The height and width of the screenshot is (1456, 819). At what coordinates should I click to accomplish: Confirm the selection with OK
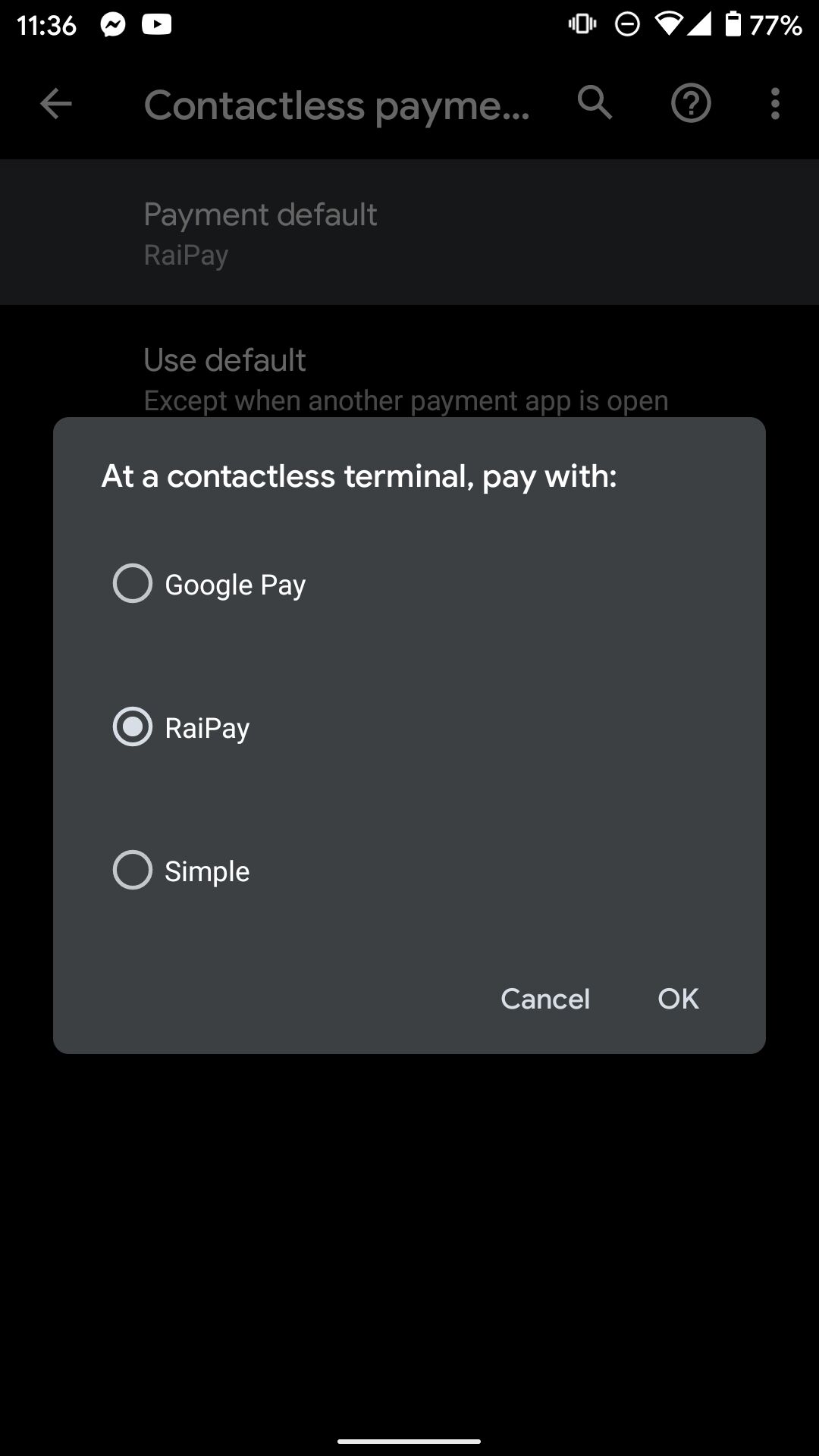[x=678, y=999]
